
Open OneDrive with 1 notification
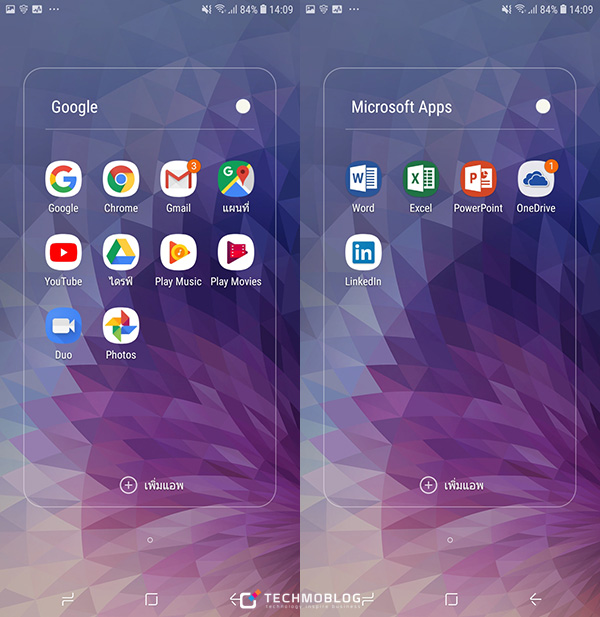click(x=535, y=180)
